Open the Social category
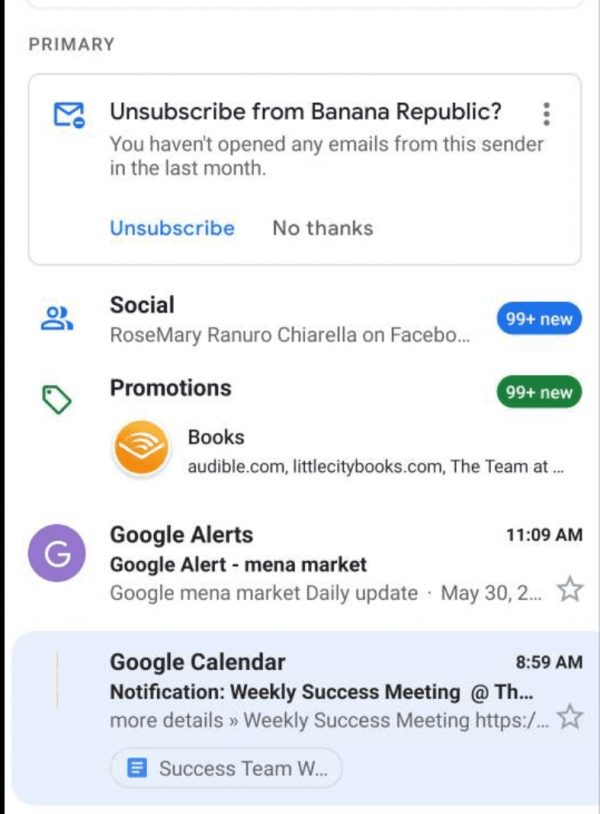 point(290,319)
